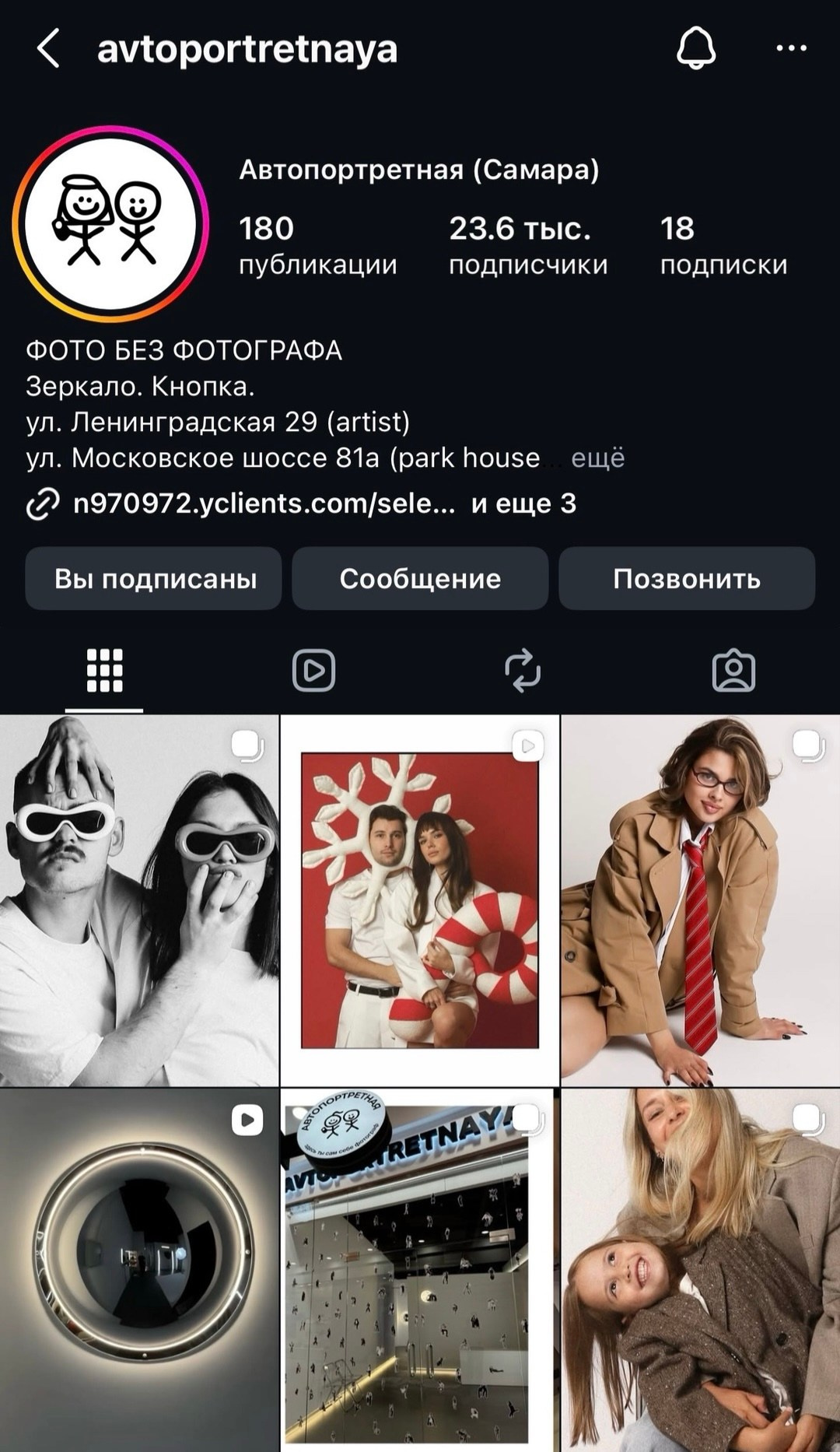Switch to the posts grid tab
The width and height of the screenshot is (840, 1452).
104,671
